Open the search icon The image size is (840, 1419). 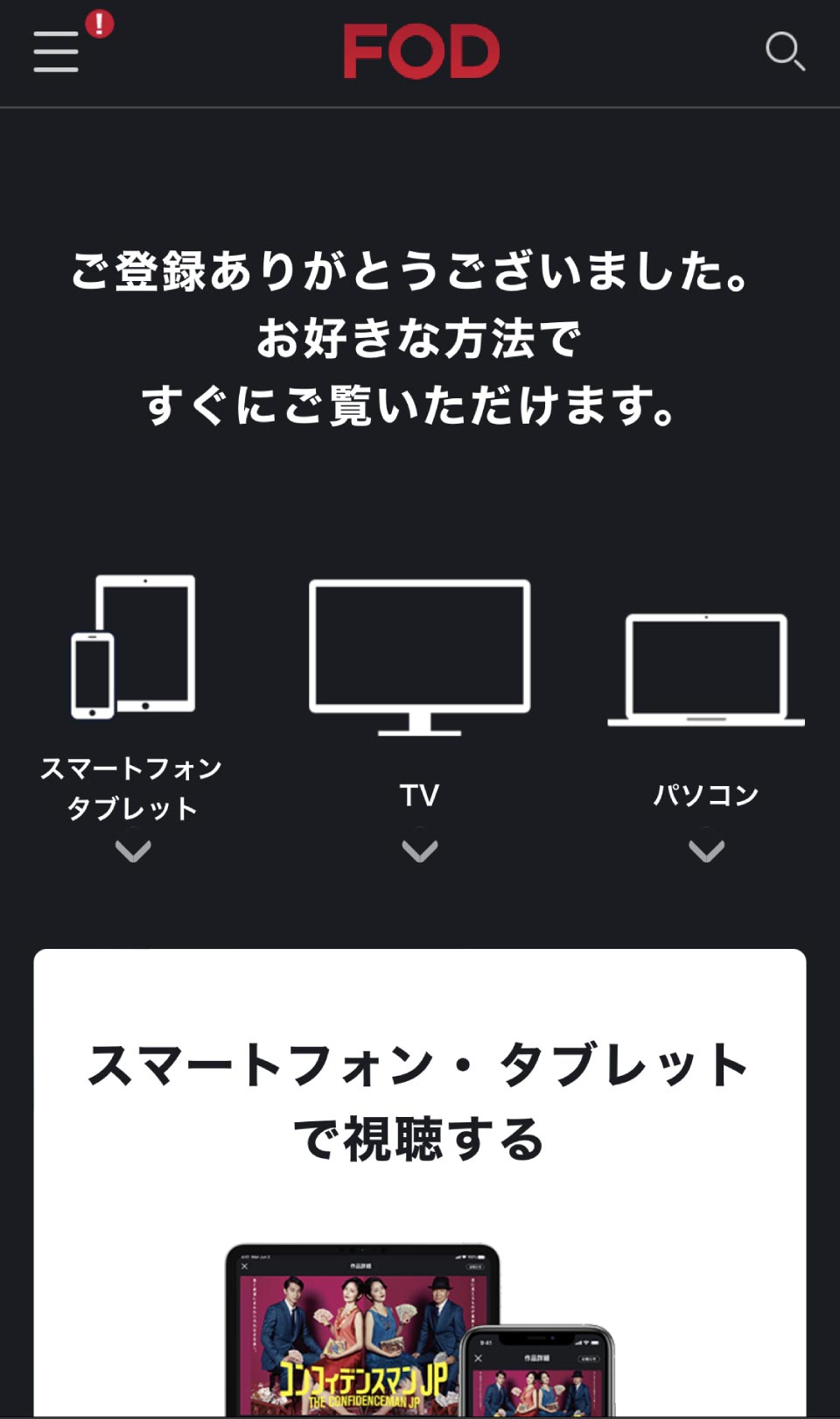coord(784,52)
